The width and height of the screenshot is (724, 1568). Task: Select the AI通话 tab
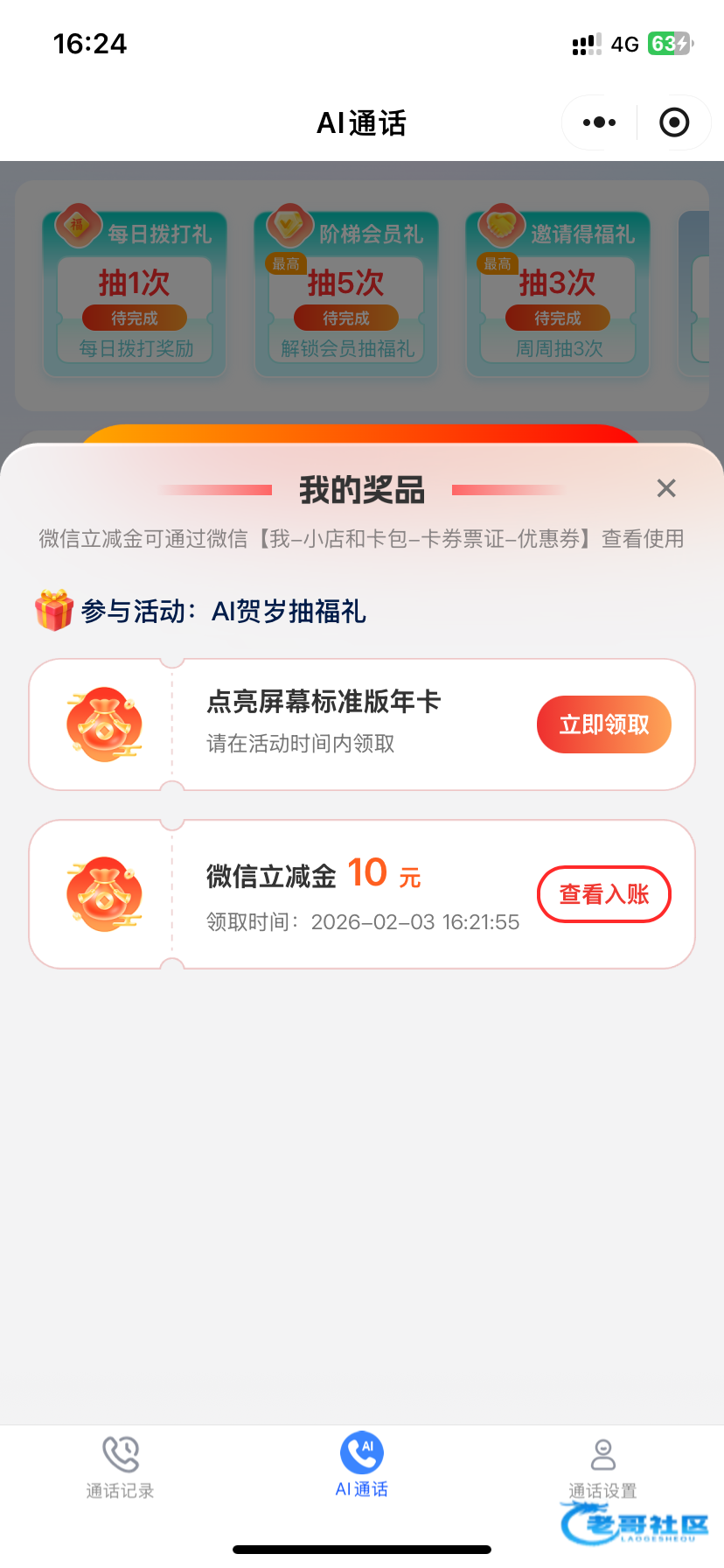pos(362,1466)
